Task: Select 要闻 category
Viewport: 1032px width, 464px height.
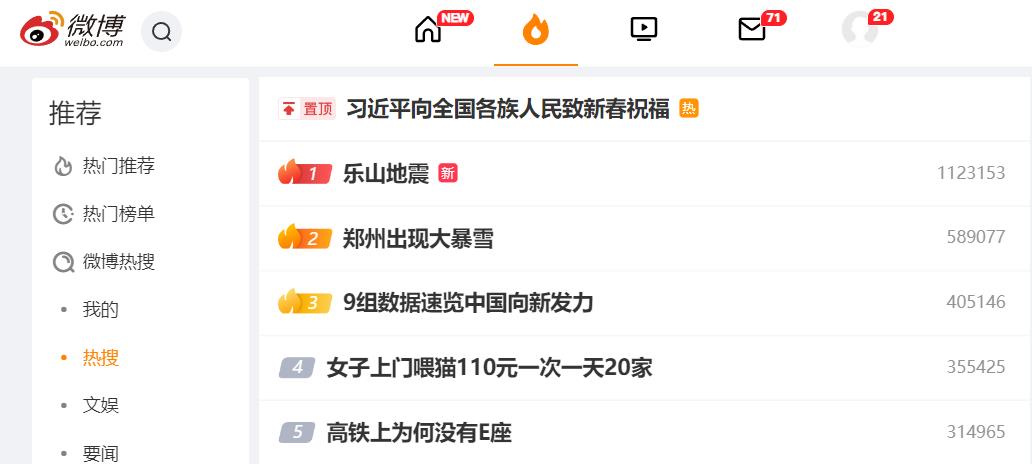Action: click(x=100, y=453)
